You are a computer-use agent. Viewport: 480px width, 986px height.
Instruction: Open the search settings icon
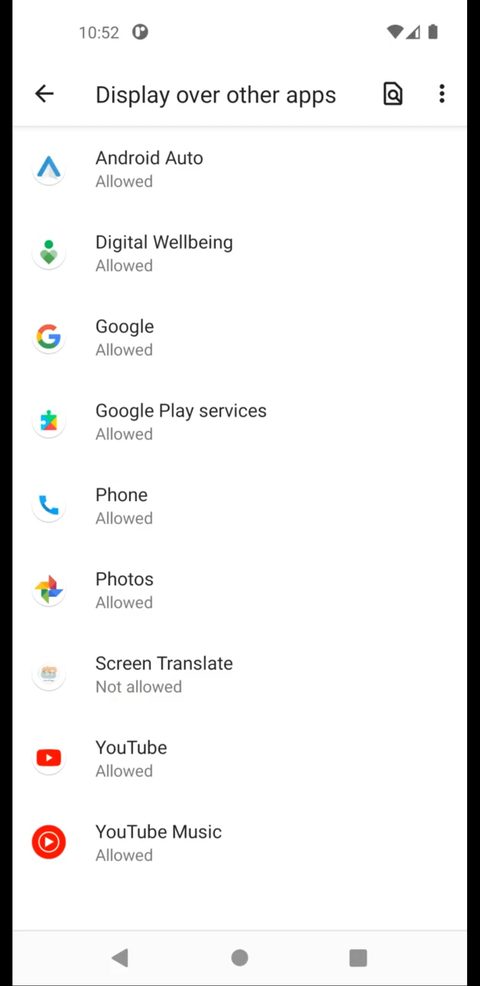pyautogui.click(x=393, y=94)
